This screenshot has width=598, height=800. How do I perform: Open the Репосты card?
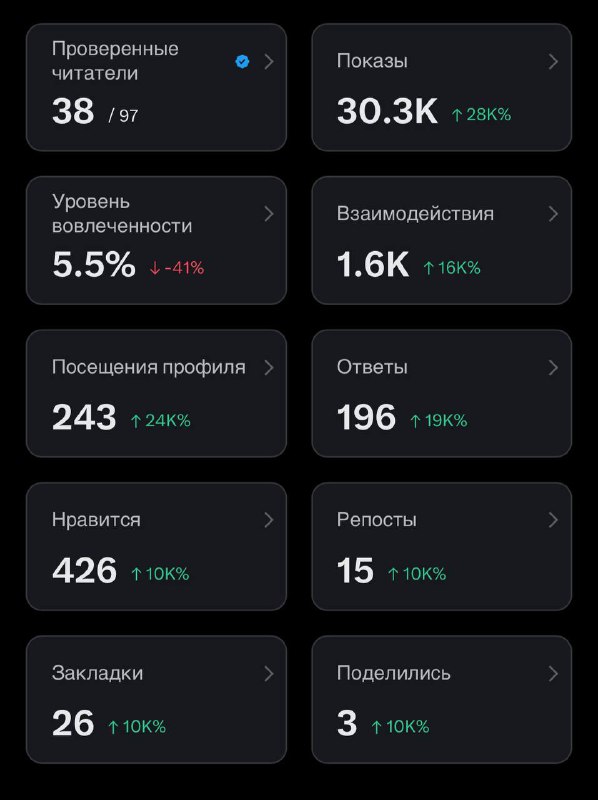click(441, 546)
